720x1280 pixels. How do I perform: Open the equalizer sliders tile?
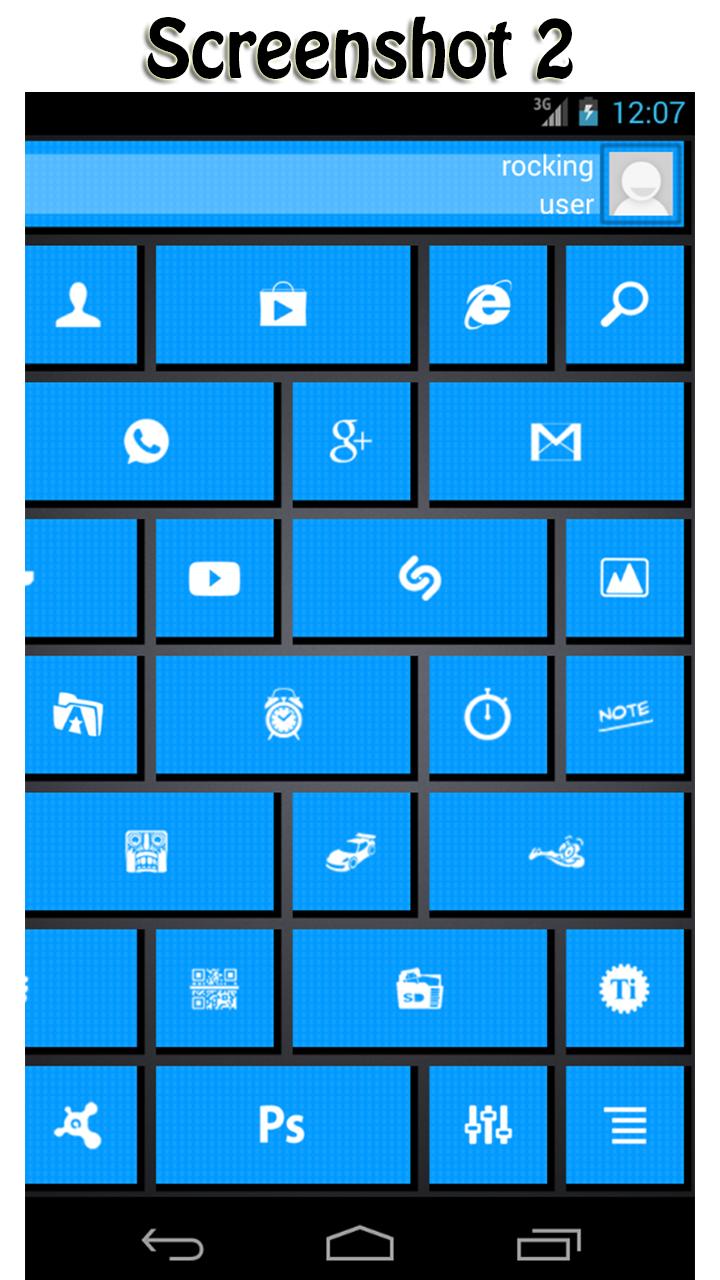pyautogui.click(x=488, y=1125)
